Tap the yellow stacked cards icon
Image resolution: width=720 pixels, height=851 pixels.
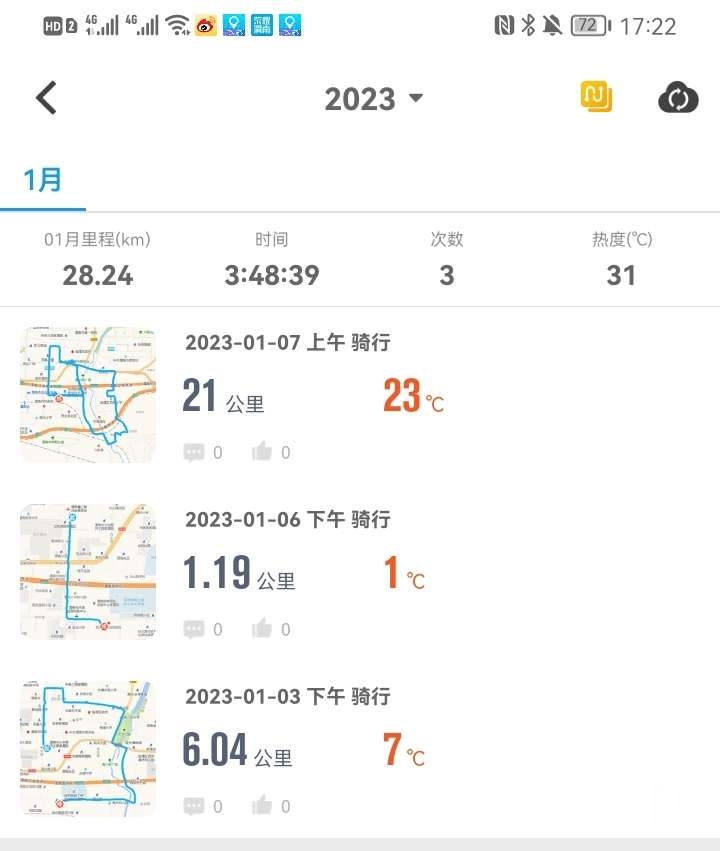point(596,97)
